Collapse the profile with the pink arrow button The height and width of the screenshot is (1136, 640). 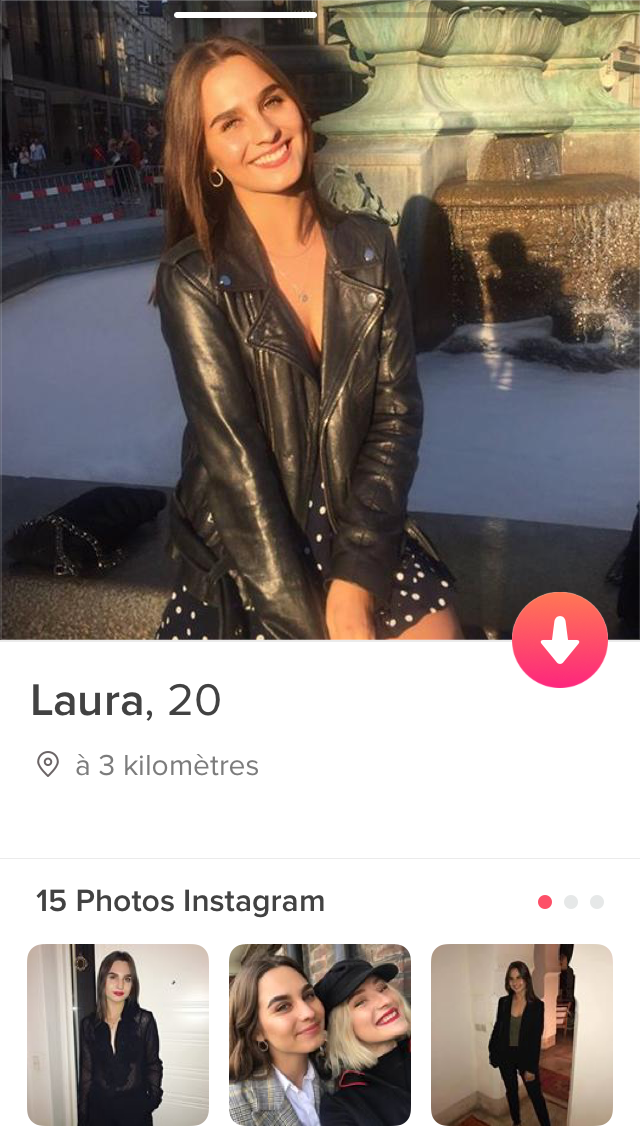pyautogui.click(x=560, y=640)
